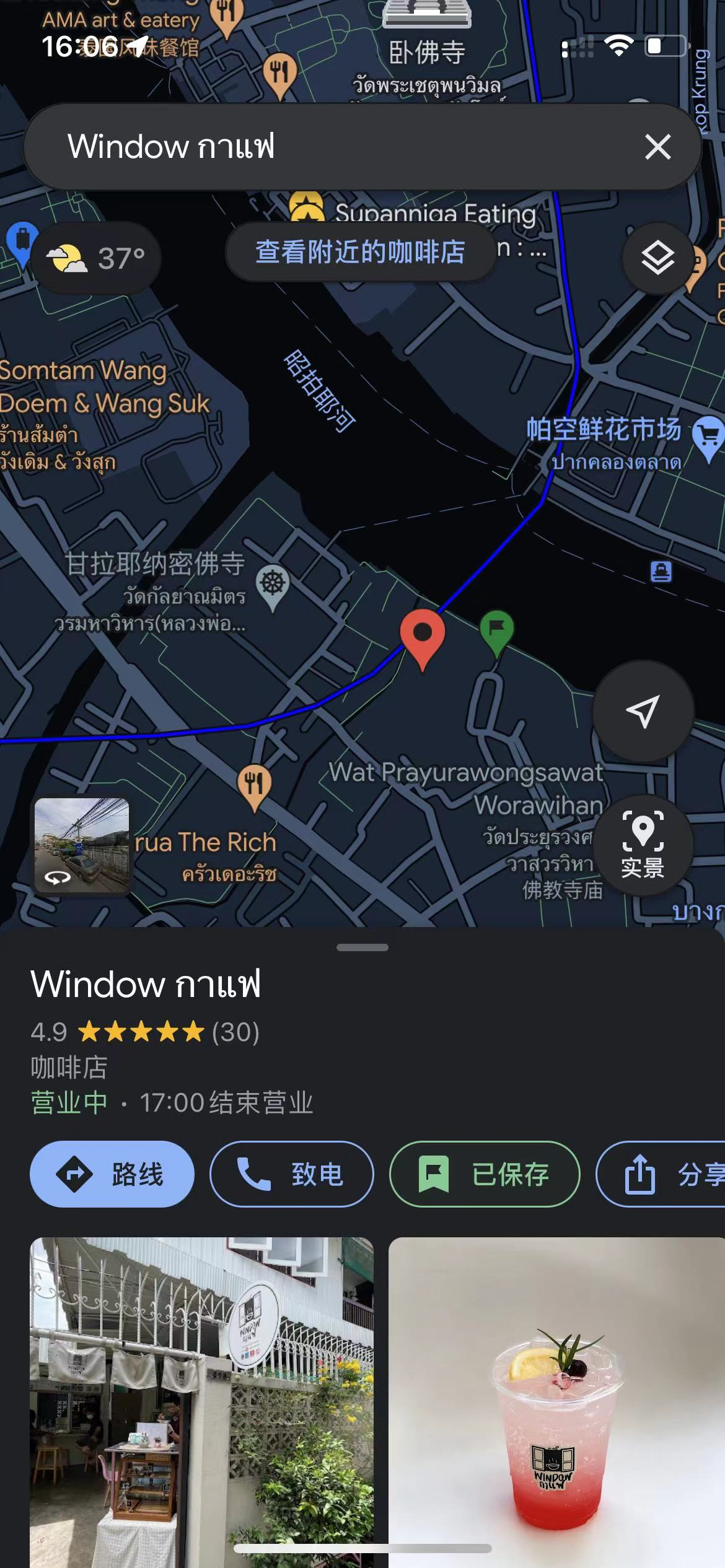Open the Street View thumbnail
Viewport: 725px width, 1568px height.
point(82,845)
